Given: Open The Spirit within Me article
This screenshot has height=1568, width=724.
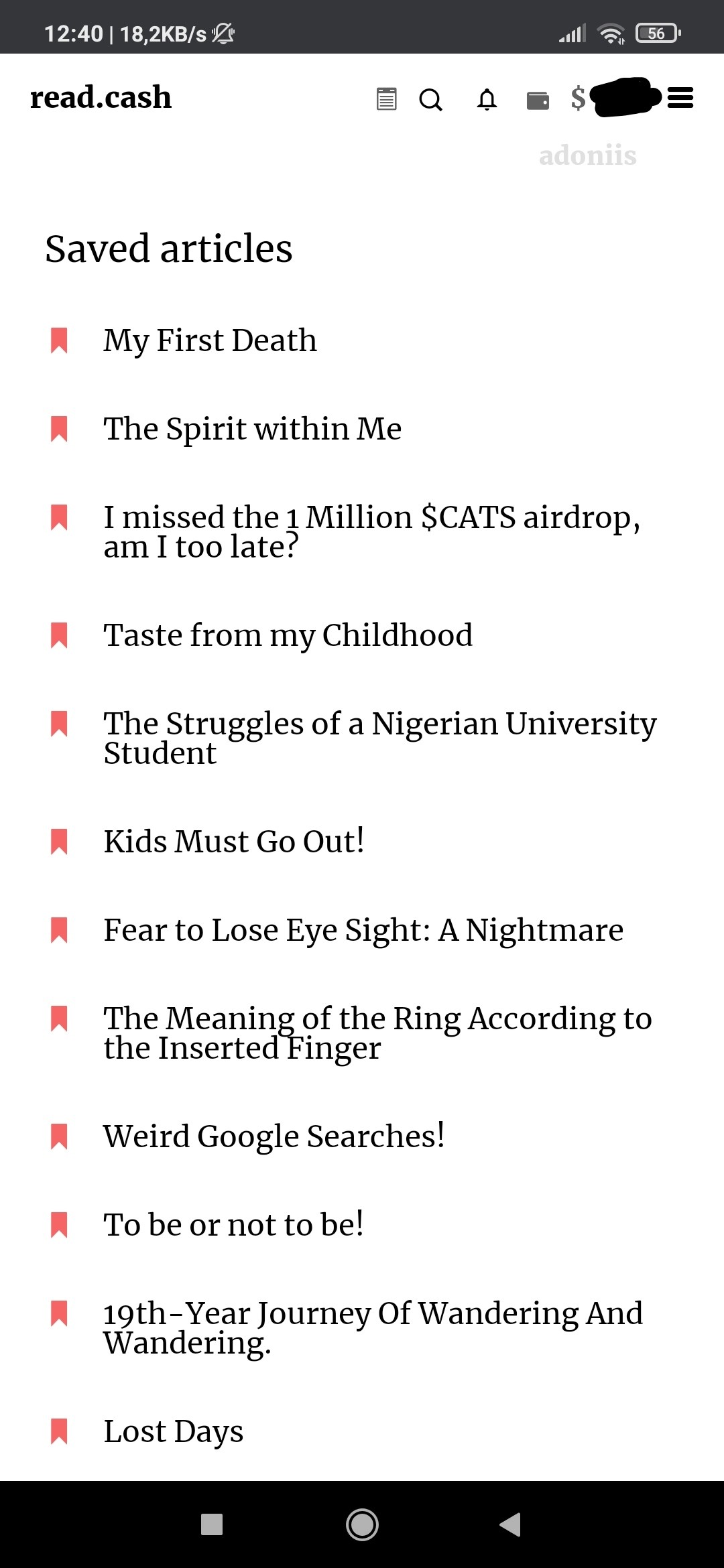Looking at the screenshot, I should [253, 429].
